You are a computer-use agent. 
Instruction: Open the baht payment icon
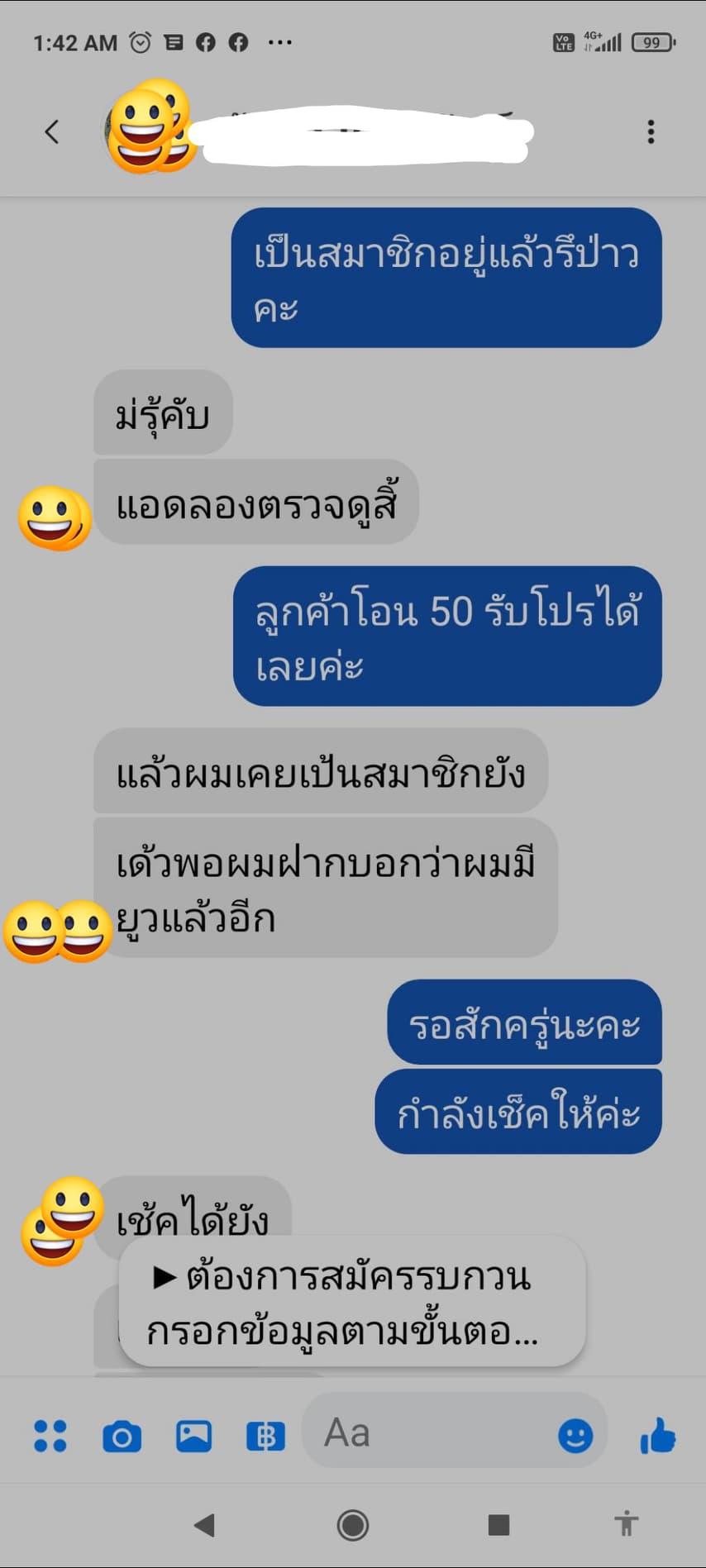click(x=265, y=1437)
